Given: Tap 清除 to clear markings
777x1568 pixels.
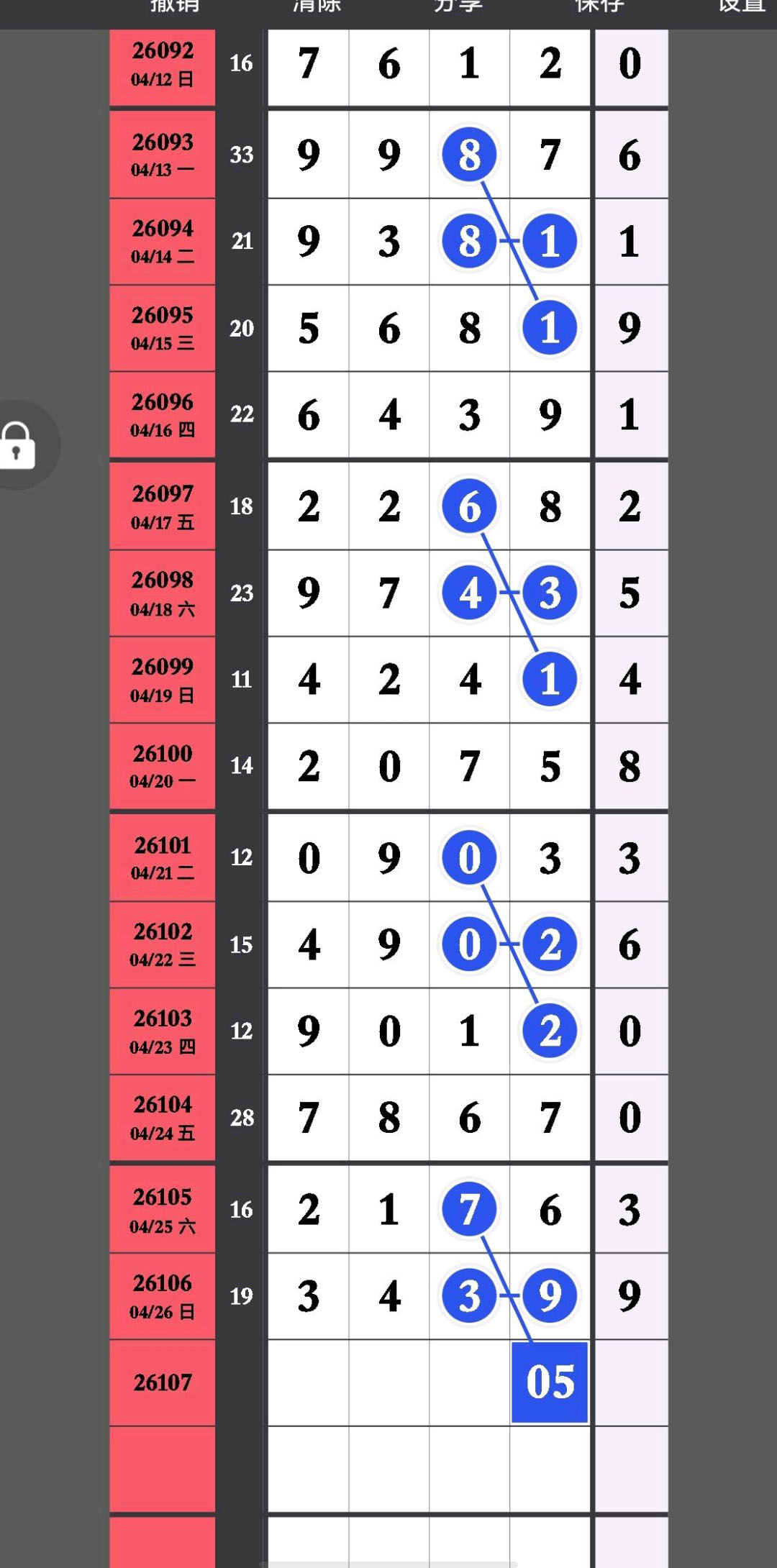Looking at the screenshot, I should click(317, 6).
